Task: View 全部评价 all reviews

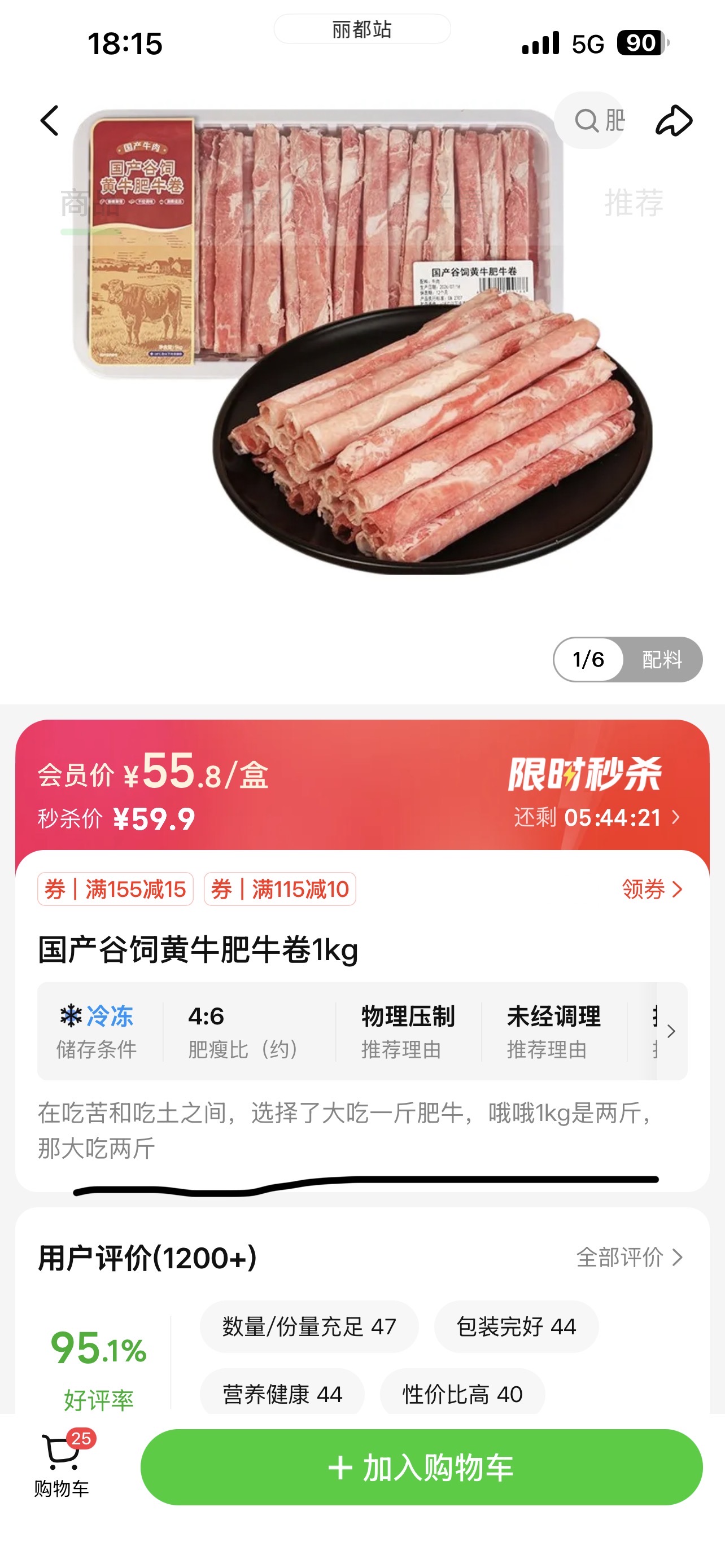Action: [630, 1257]
